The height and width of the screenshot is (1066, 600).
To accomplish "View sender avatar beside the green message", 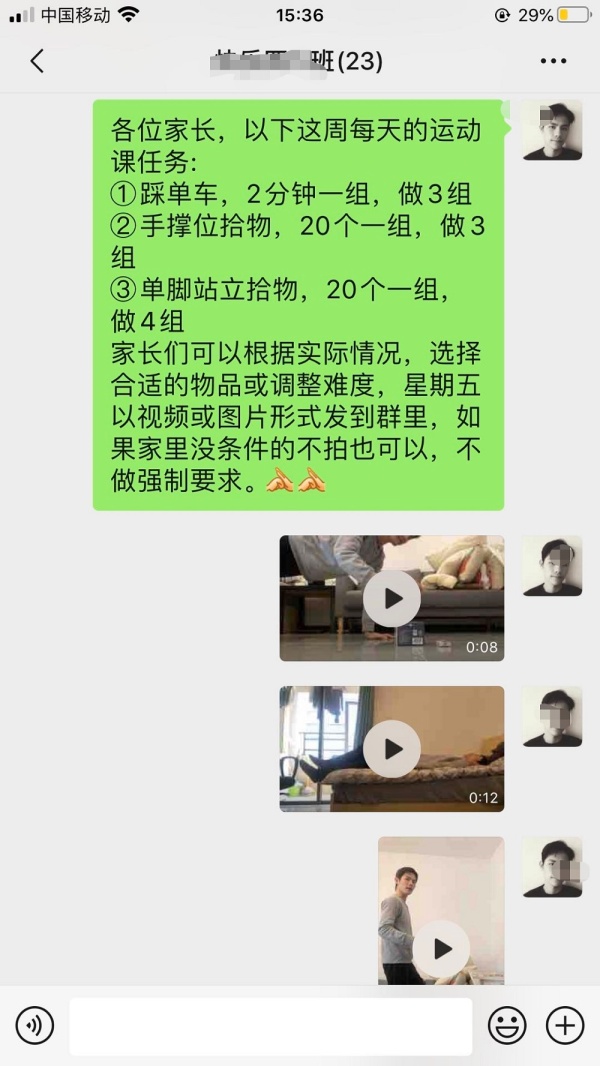I will pos(552,130).
